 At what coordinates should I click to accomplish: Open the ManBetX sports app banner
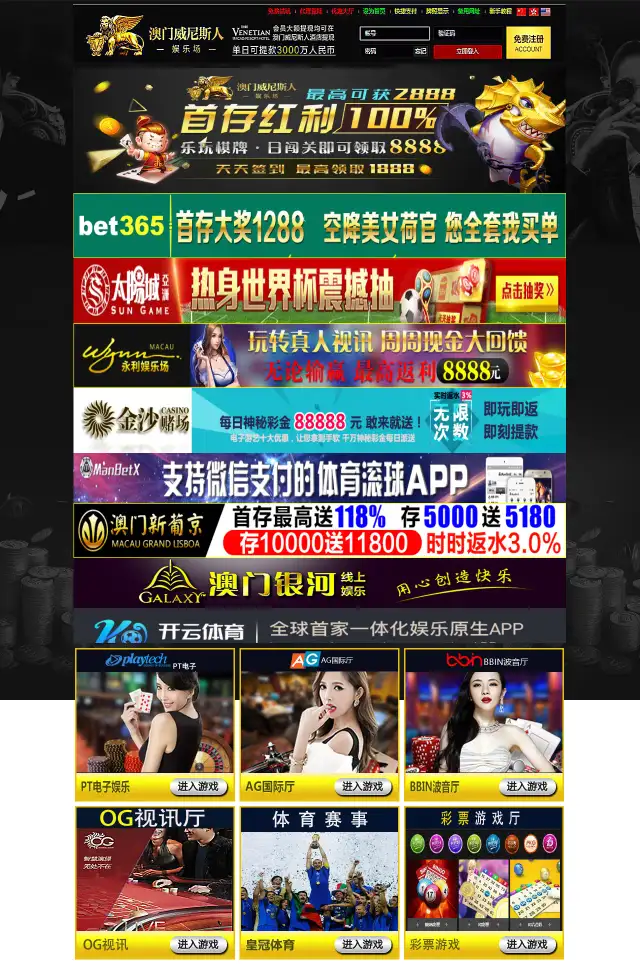pyautogui.click(x=319, y=478)
